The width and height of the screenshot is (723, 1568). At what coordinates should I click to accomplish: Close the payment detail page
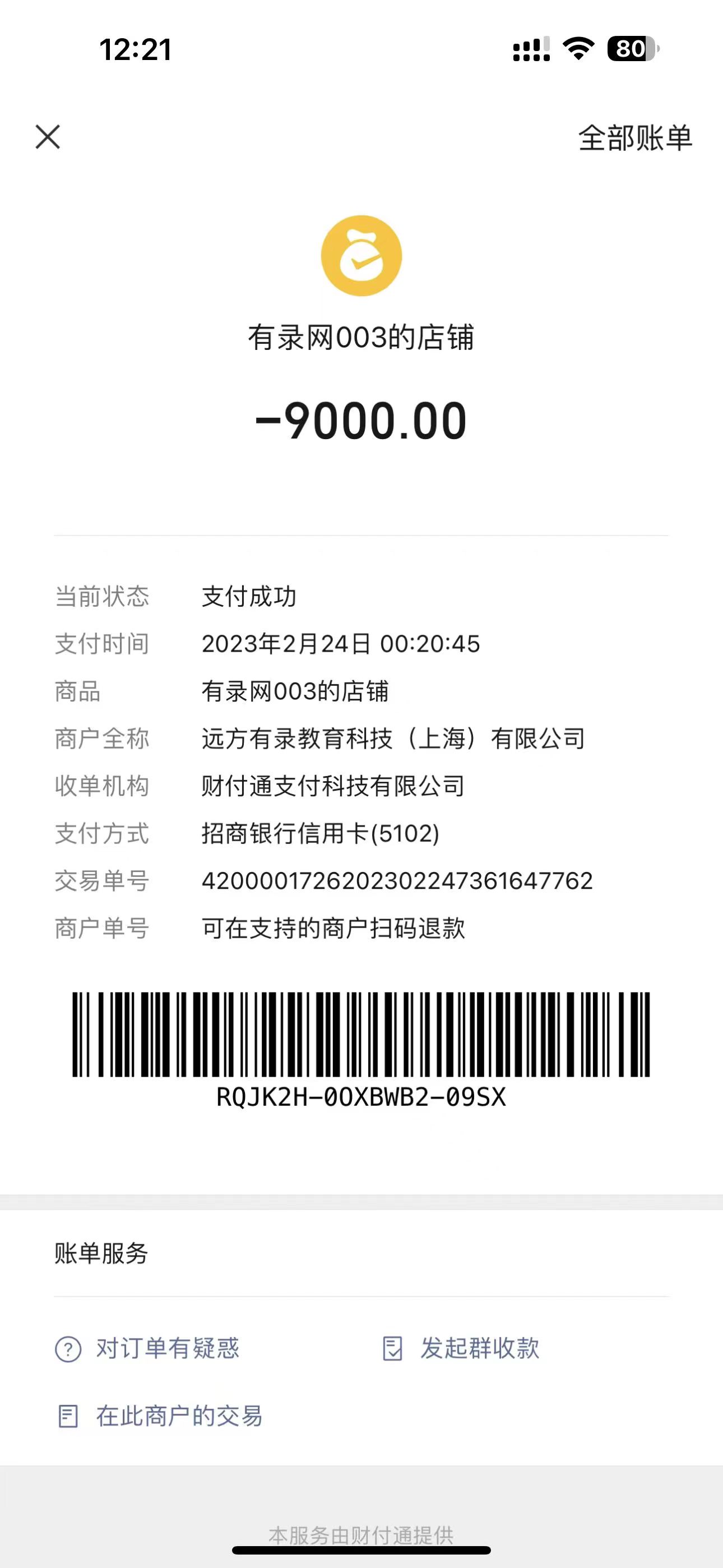coord(48,137)
